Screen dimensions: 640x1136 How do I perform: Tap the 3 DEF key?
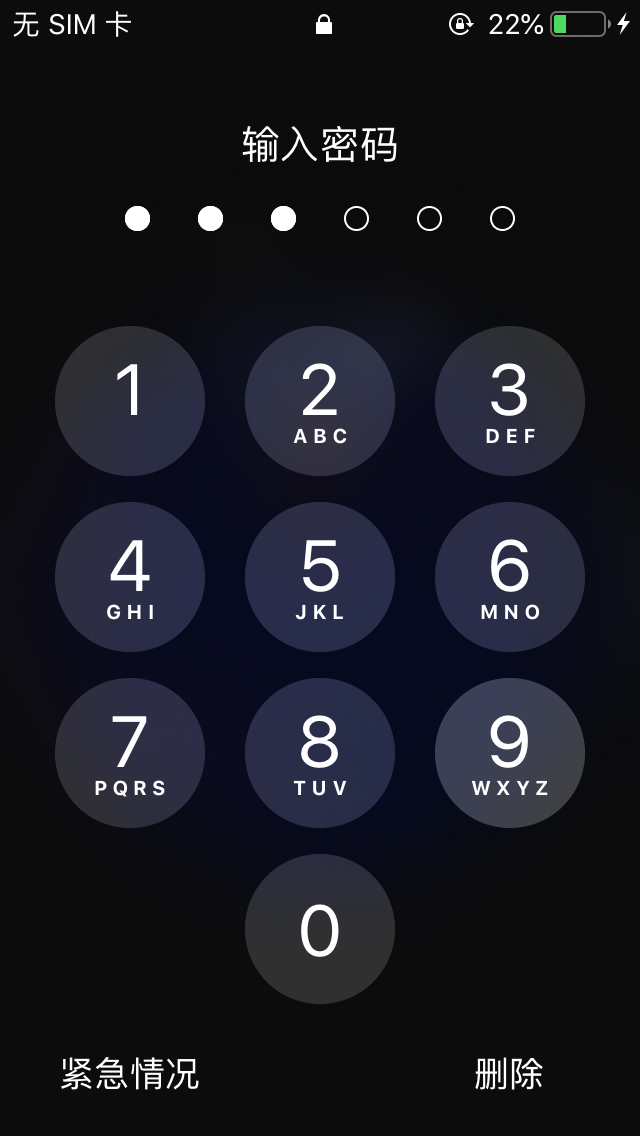click(509, 400)
